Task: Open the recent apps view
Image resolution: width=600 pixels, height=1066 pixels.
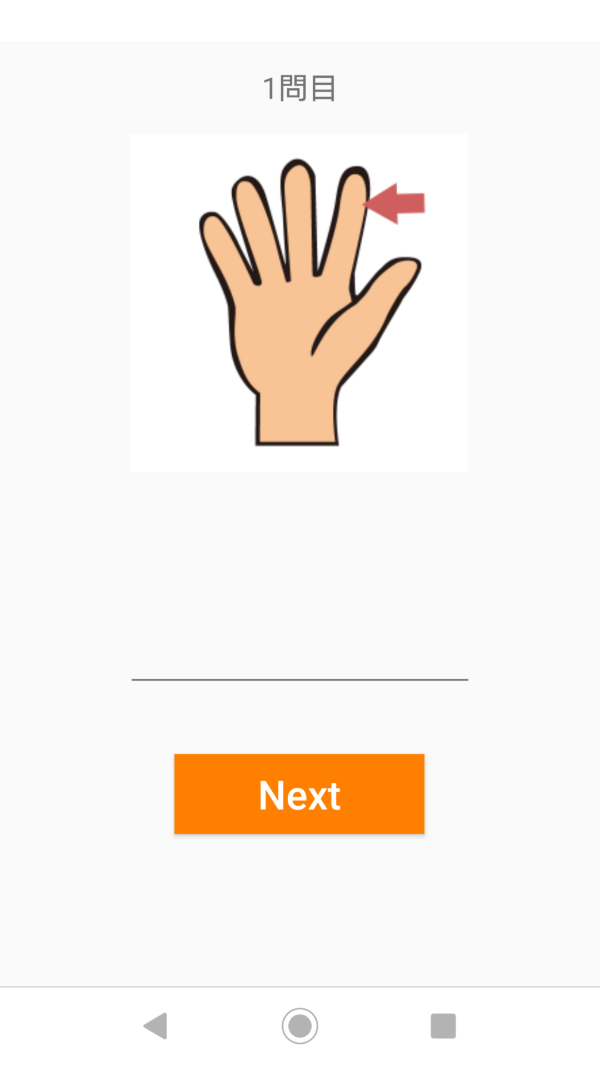Action: point(443,1026)
